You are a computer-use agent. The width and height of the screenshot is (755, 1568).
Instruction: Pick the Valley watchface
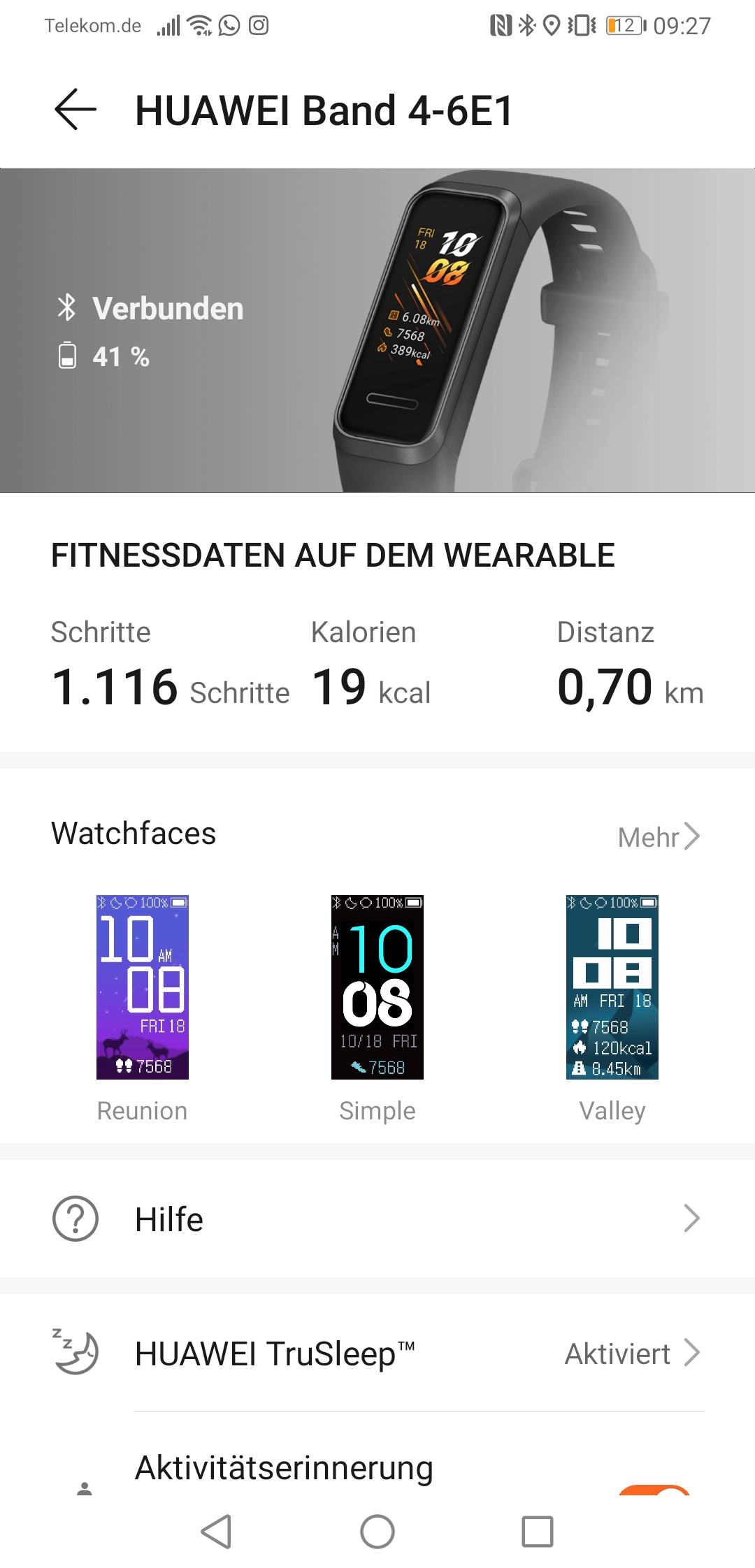pos(612,988)
